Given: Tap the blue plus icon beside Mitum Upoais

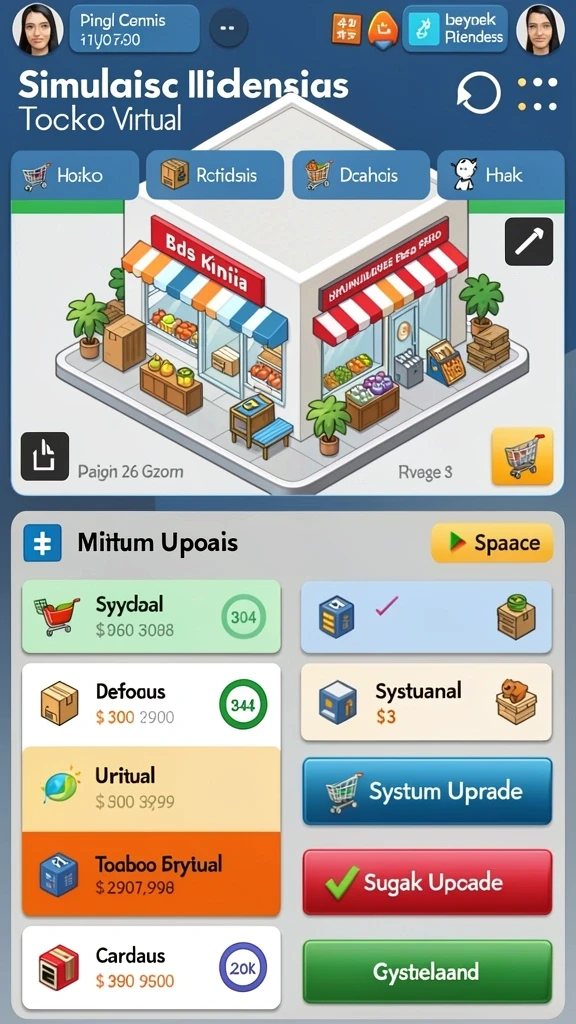Looking at the screenshot, I should 42,543.
